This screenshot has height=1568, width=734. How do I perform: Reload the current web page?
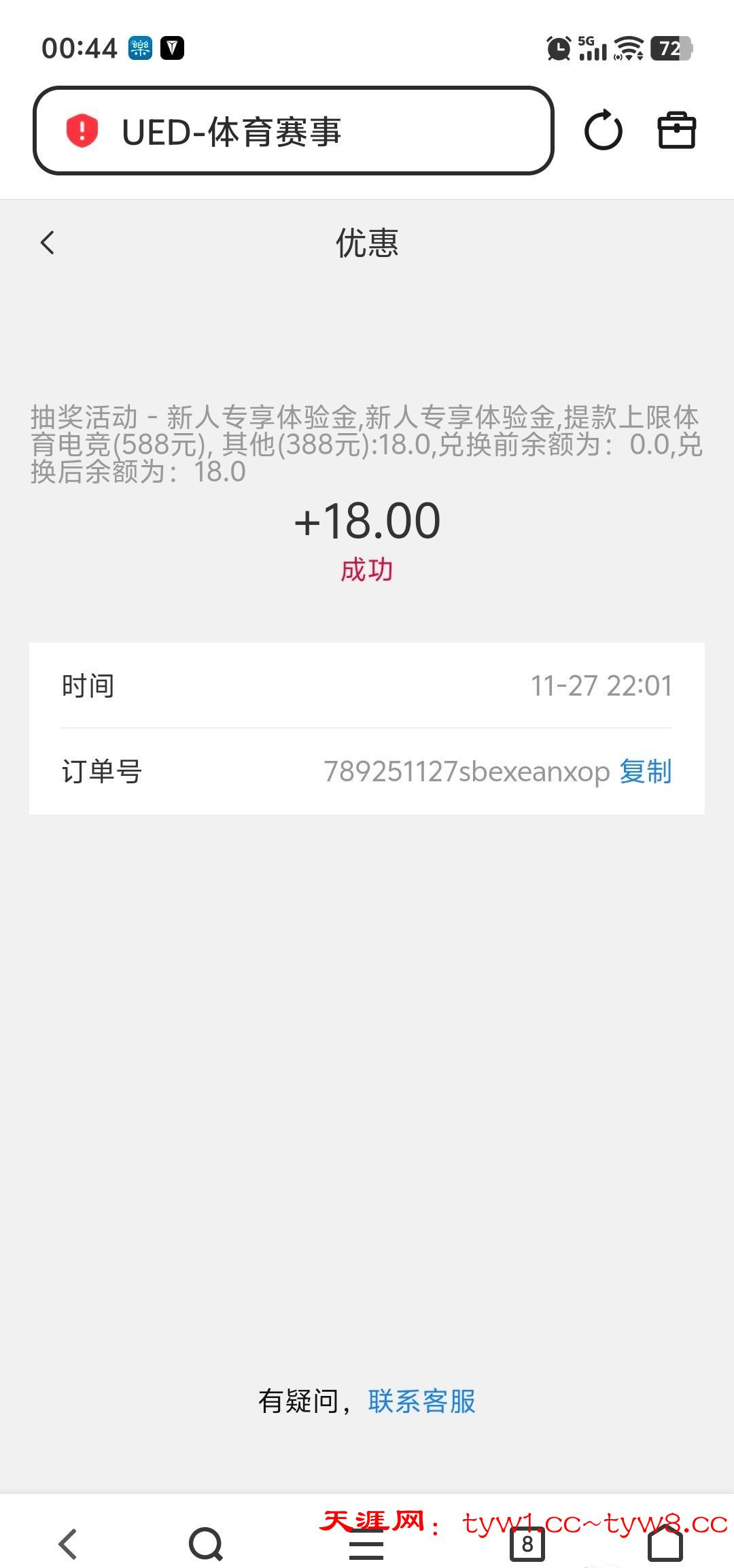pos(603,131)
